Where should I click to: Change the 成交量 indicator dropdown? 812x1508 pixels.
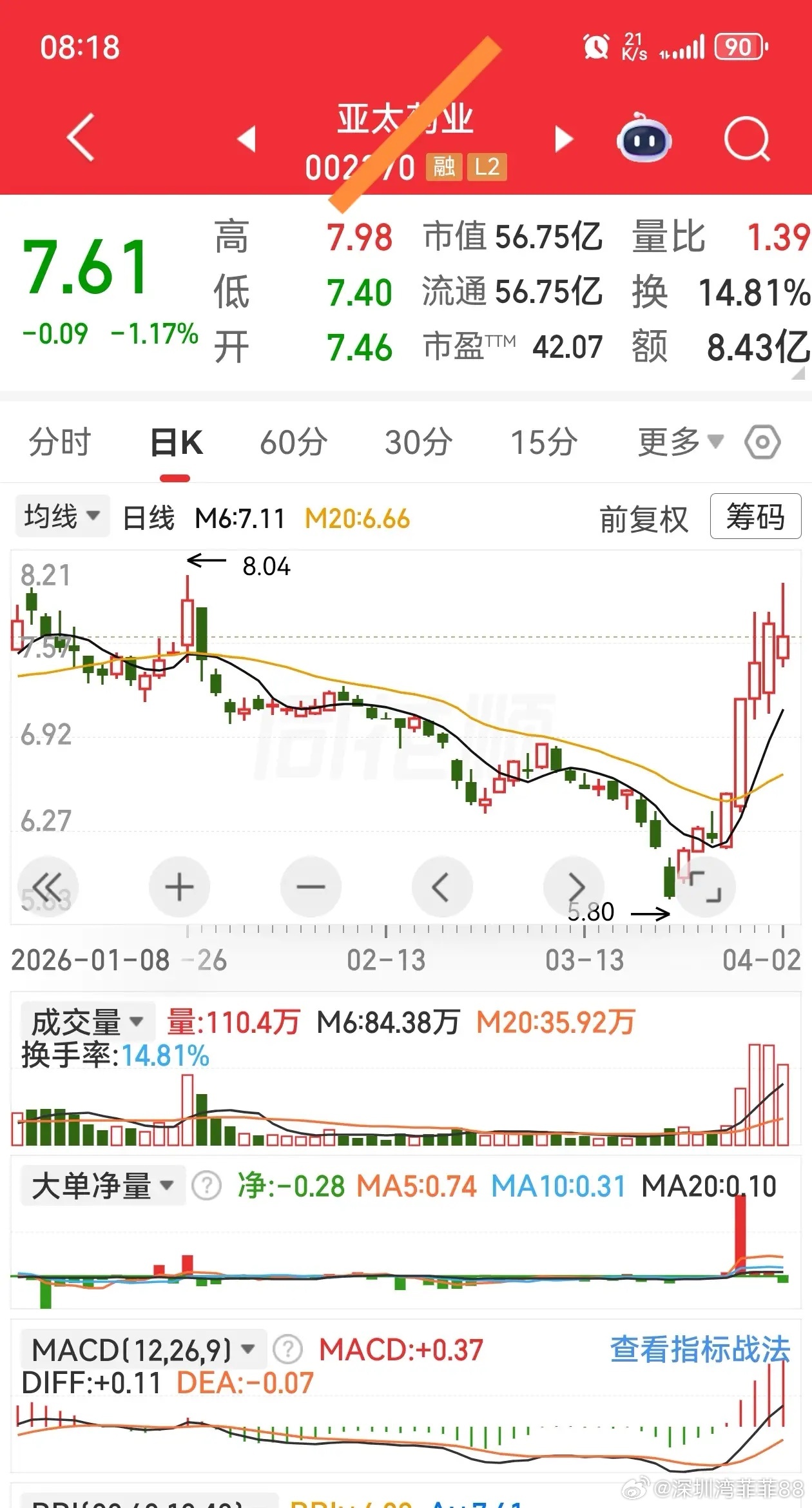88,1022
